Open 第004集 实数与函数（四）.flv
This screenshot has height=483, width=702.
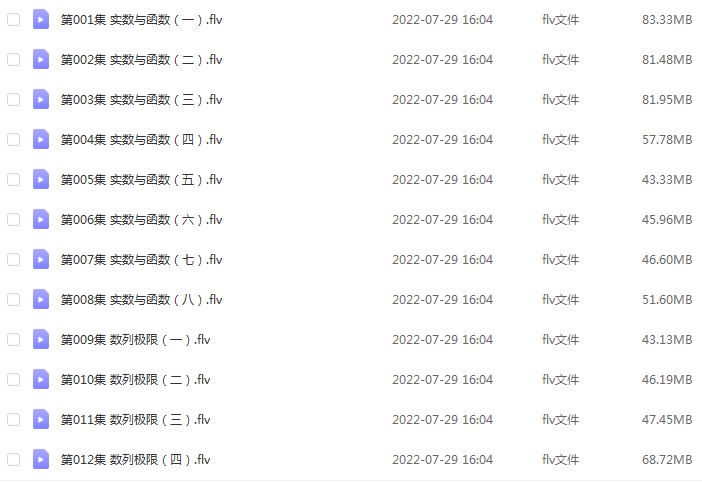pos(141,140)
